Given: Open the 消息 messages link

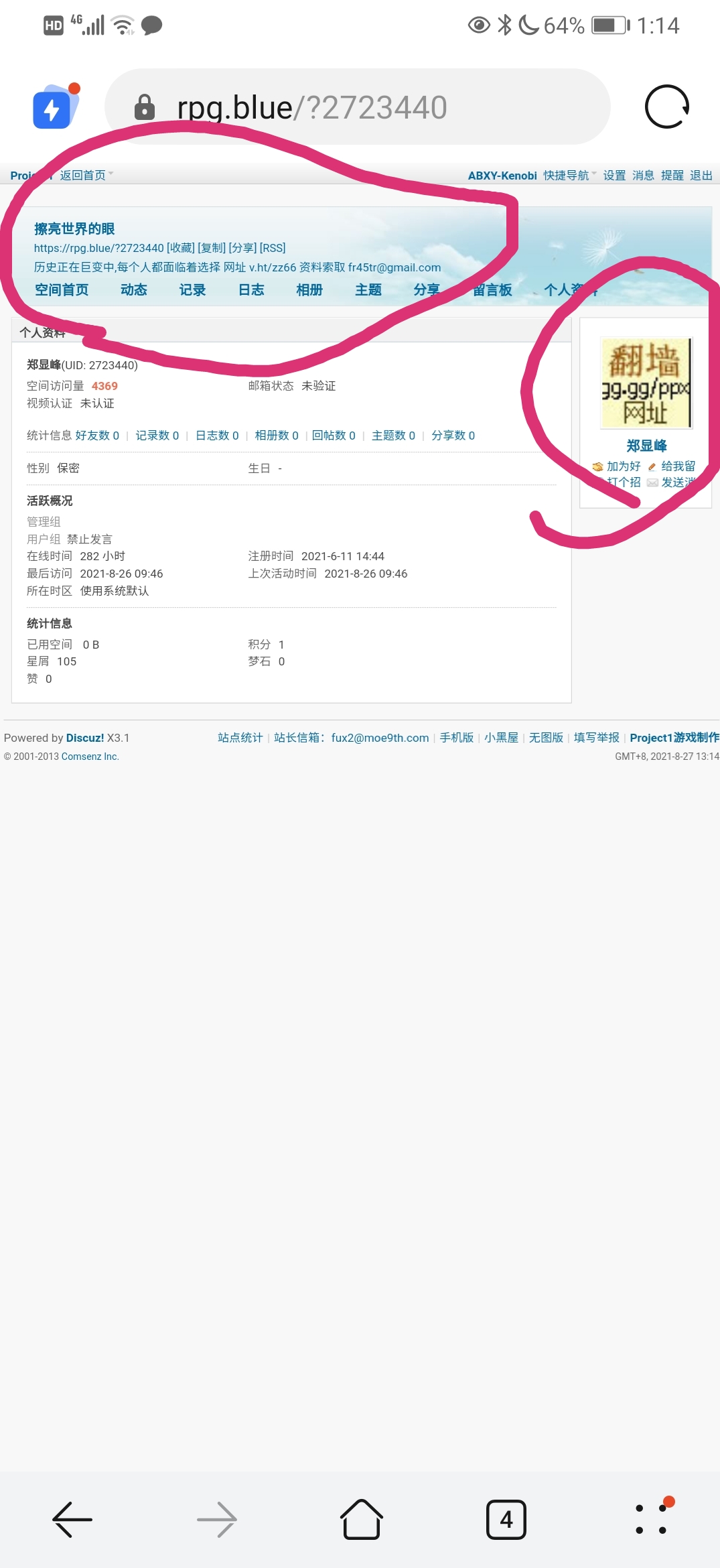Looking at the screenshot, I should tap(643, 176).
